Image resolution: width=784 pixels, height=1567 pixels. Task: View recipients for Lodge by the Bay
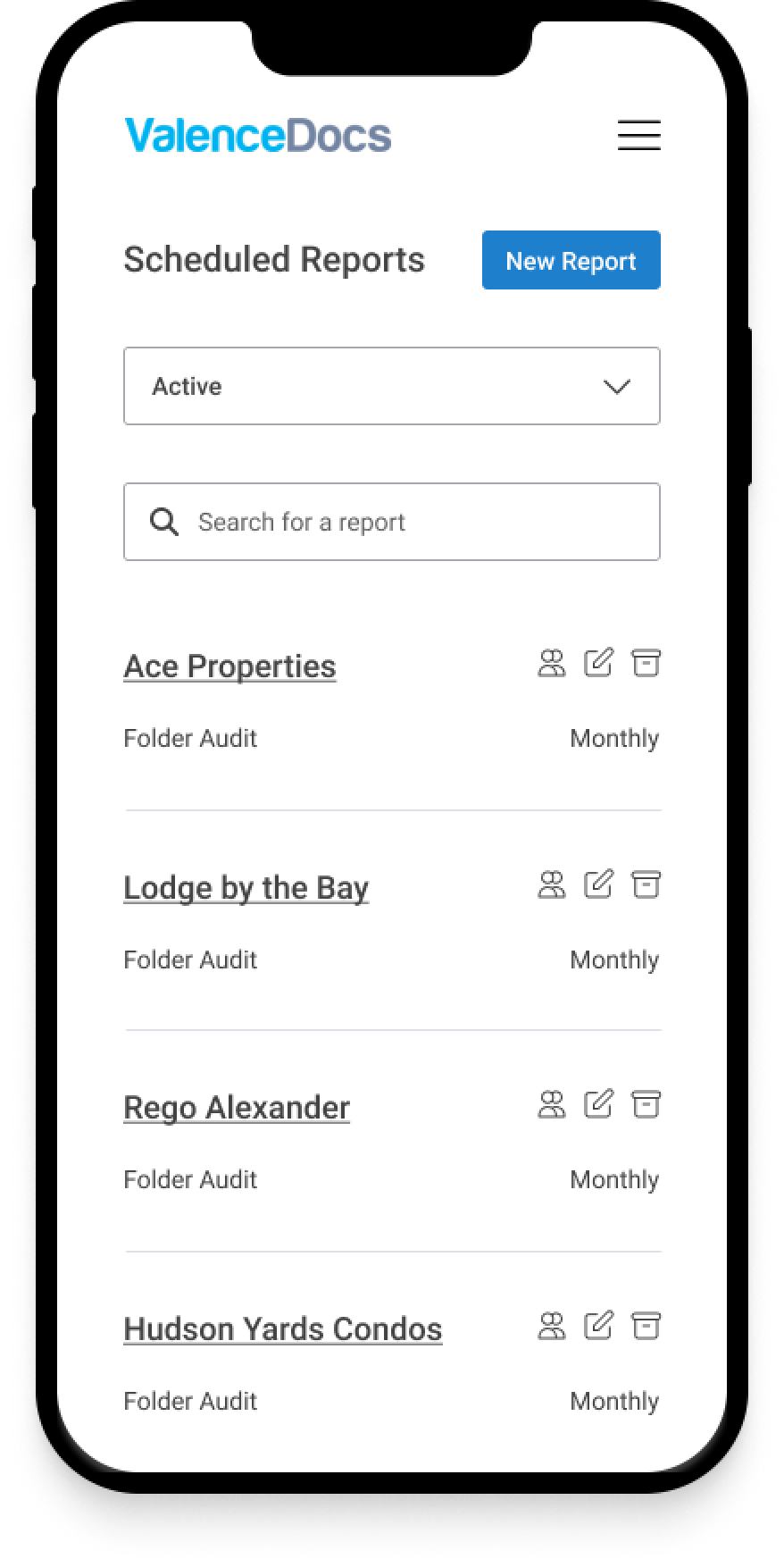[552, 884]
